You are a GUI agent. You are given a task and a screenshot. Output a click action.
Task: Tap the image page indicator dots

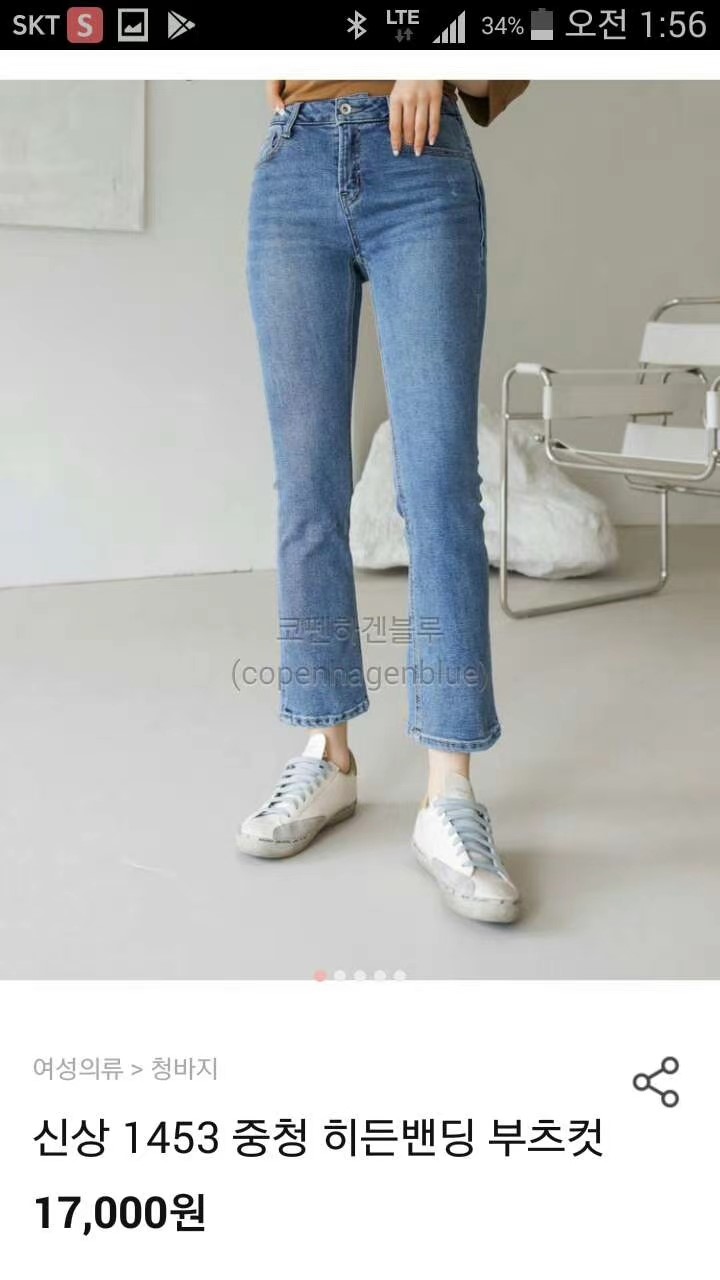coord(360,975)
